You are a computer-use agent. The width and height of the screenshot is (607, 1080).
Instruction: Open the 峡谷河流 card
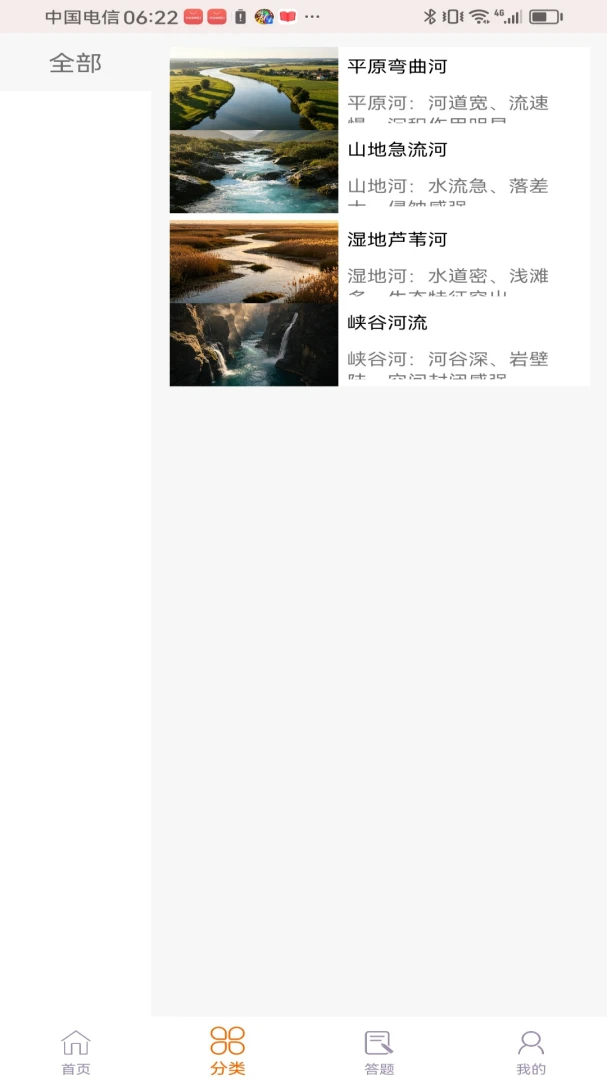point(380,344)
